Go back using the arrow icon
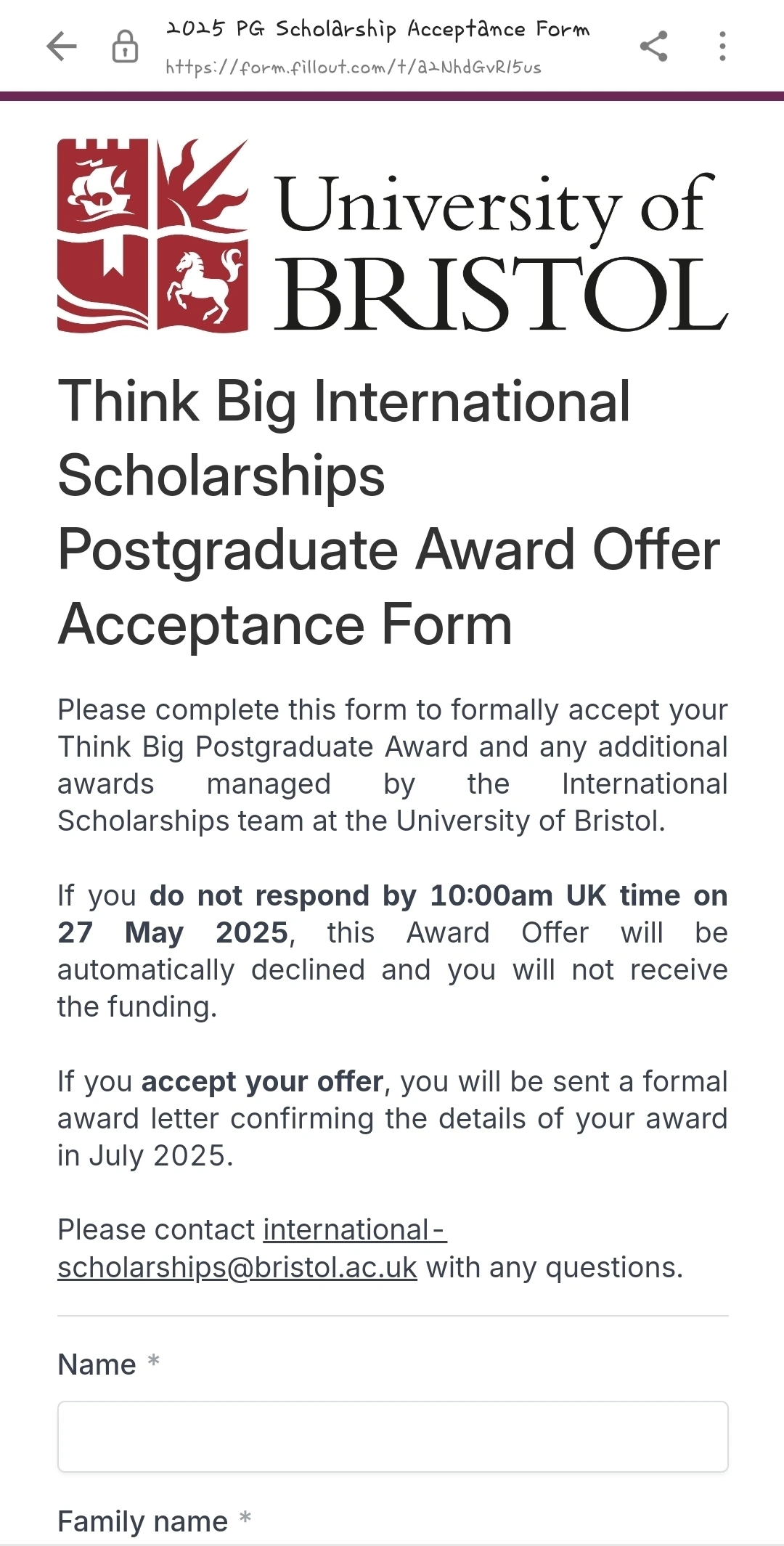The width and height of the screenshot is (784, 1546). click(61, 46)
